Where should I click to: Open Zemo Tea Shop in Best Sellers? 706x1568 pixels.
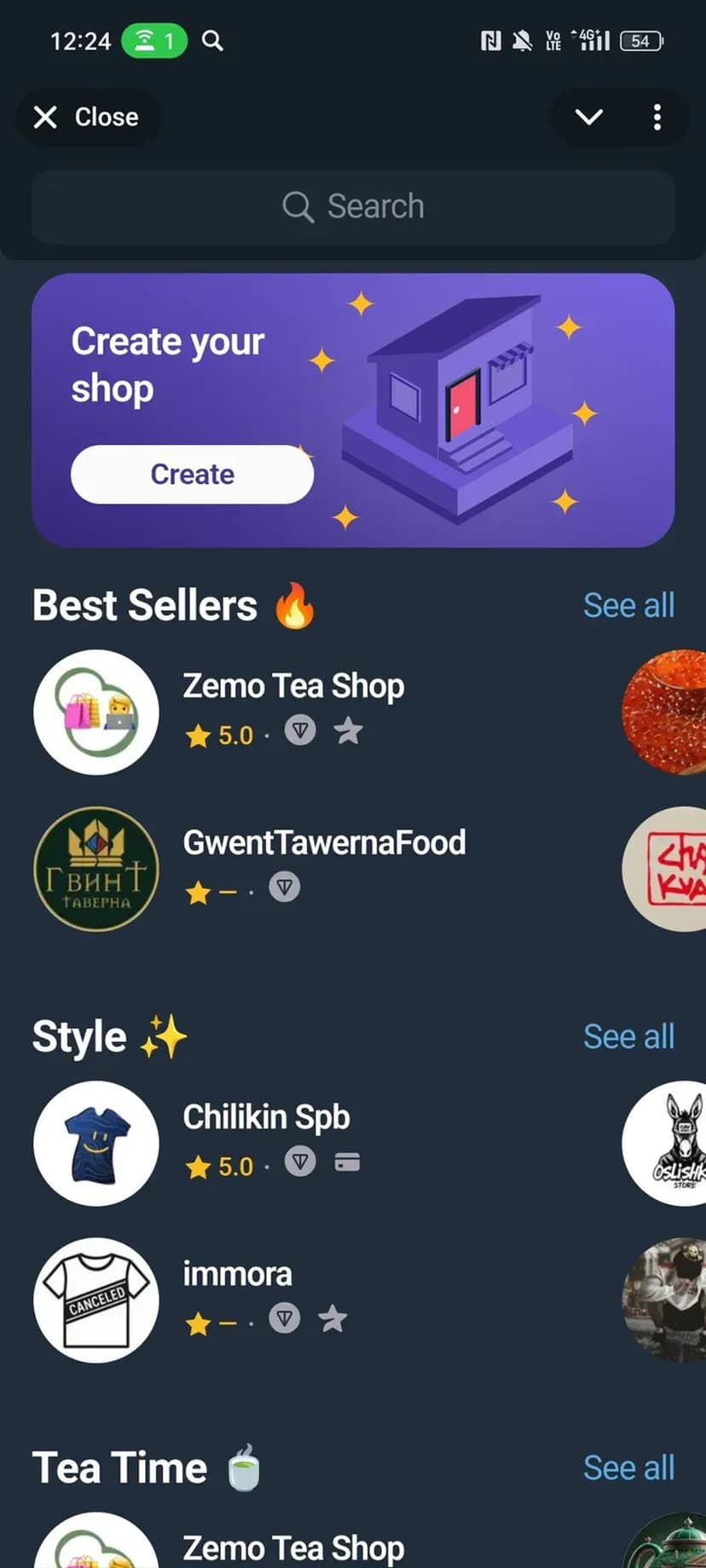(293, 687)
